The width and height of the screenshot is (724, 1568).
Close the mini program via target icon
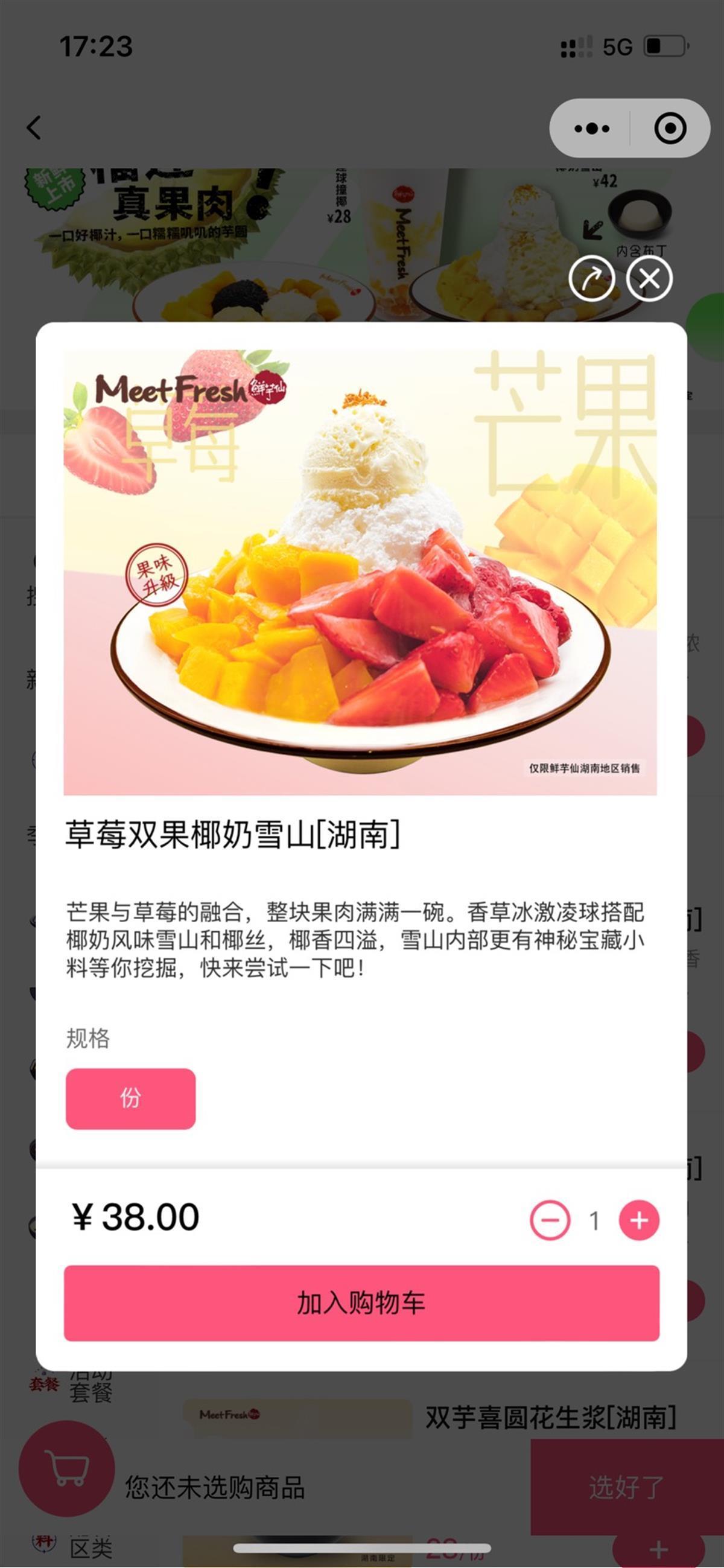coord(670,129)
